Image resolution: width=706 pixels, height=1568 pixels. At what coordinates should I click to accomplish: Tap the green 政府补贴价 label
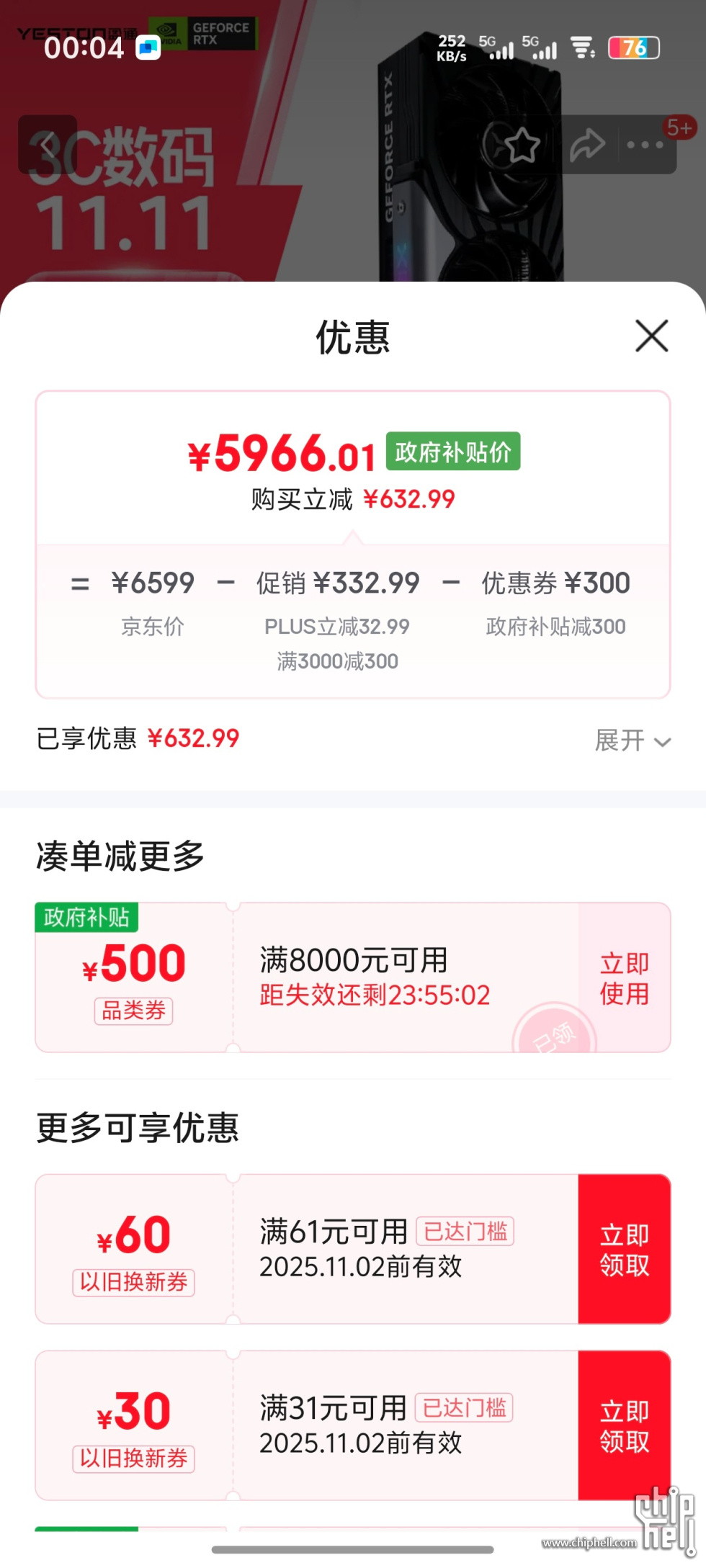452,452
